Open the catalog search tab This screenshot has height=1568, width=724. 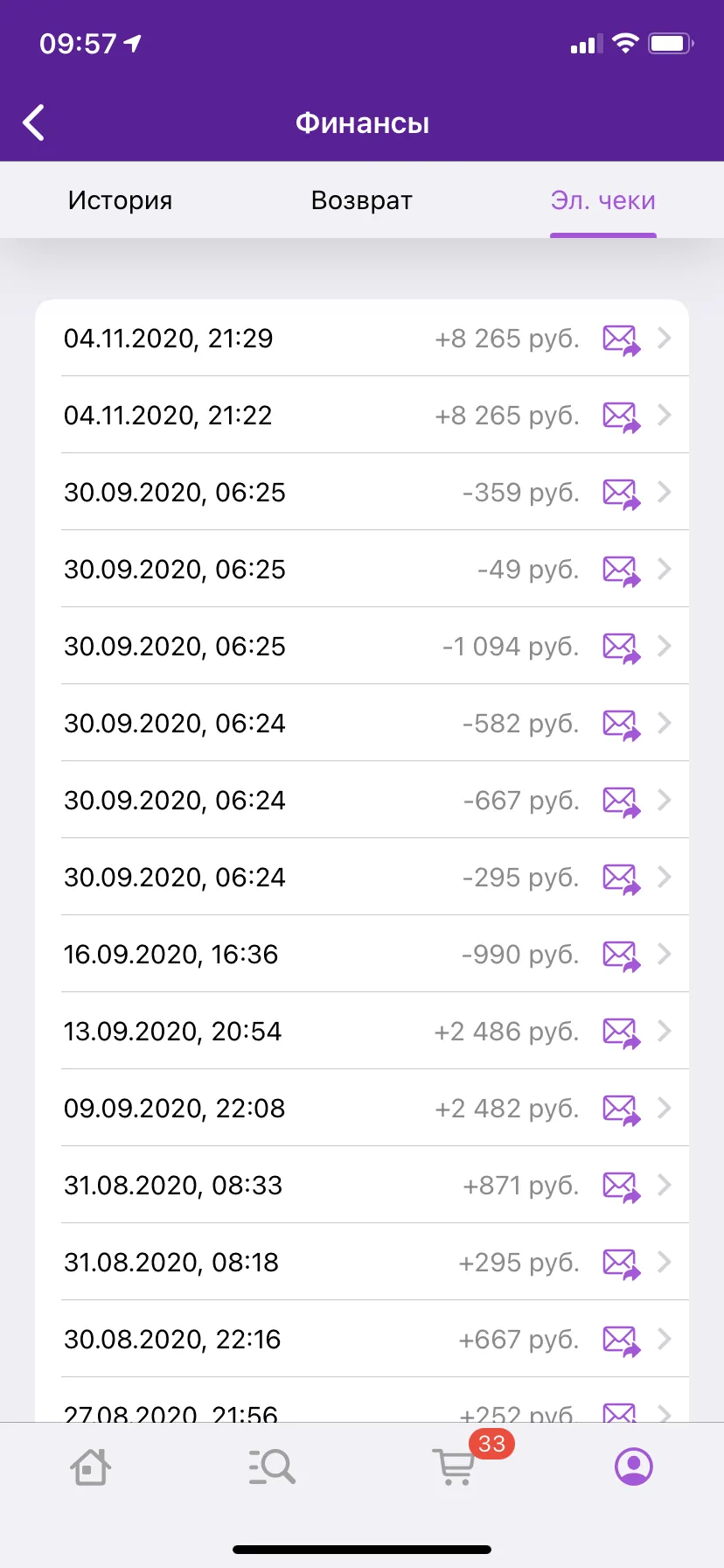272,1466
